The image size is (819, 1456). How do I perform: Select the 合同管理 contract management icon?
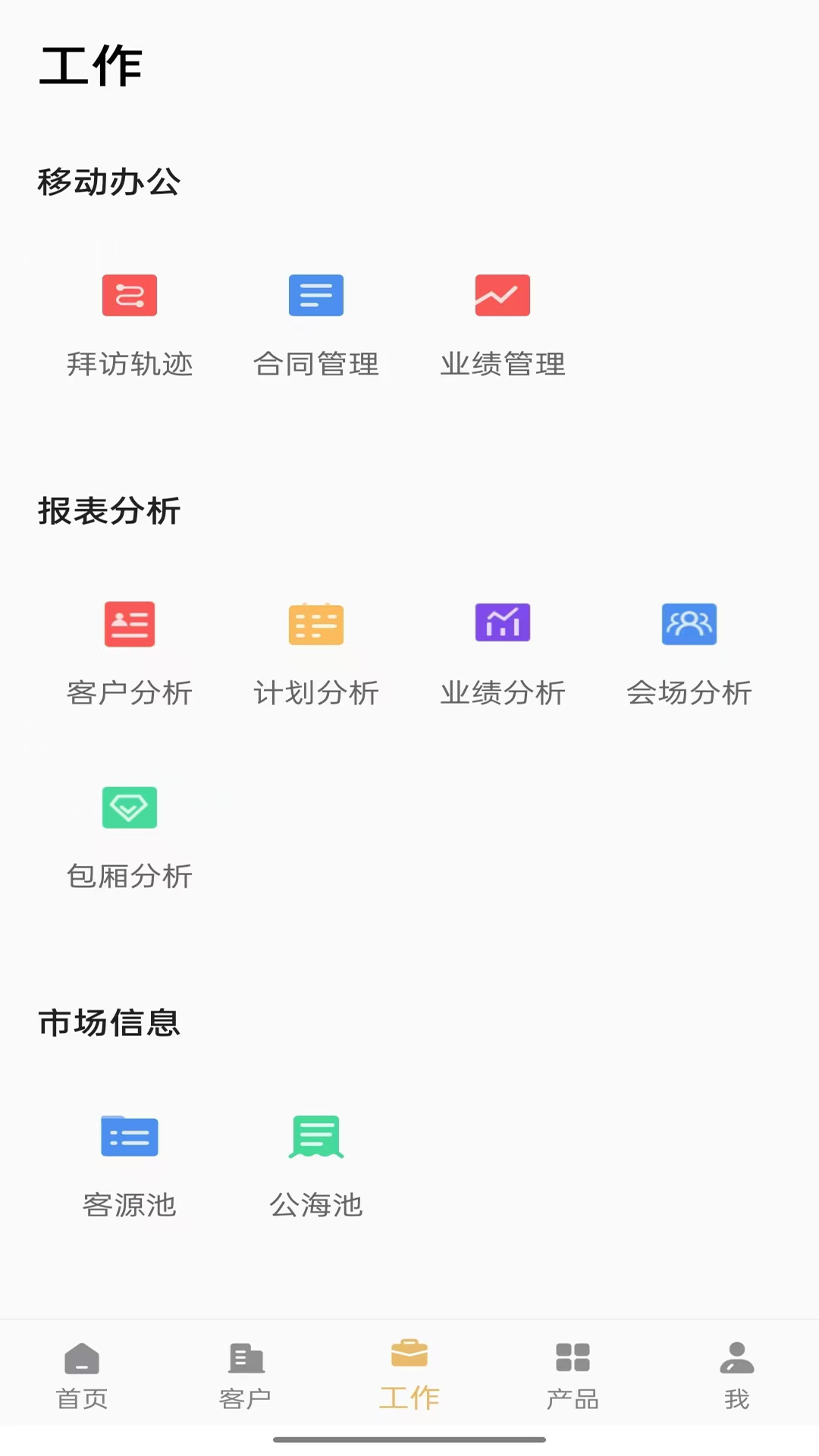pos(315,295)
